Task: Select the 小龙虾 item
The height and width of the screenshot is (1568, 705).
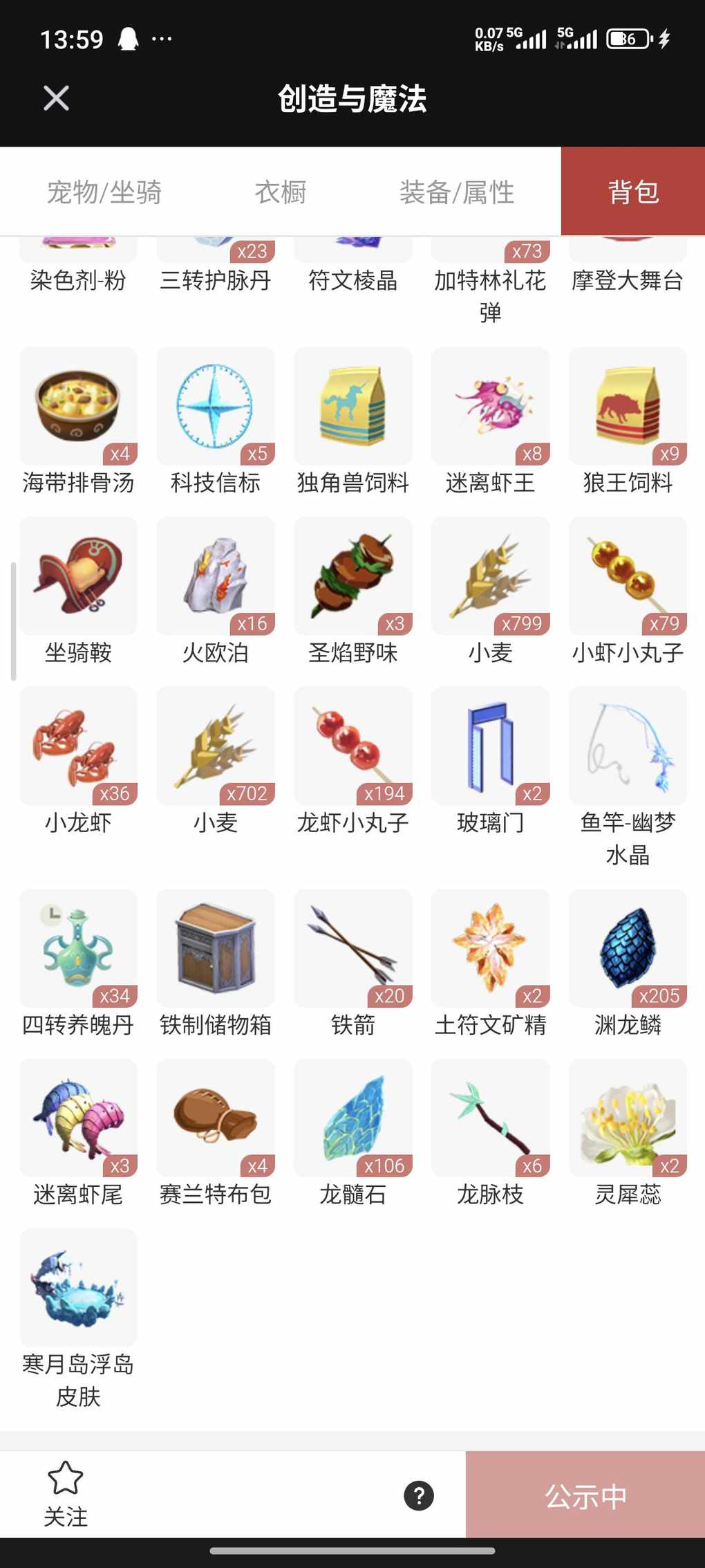Action: [x=78, y=746]
